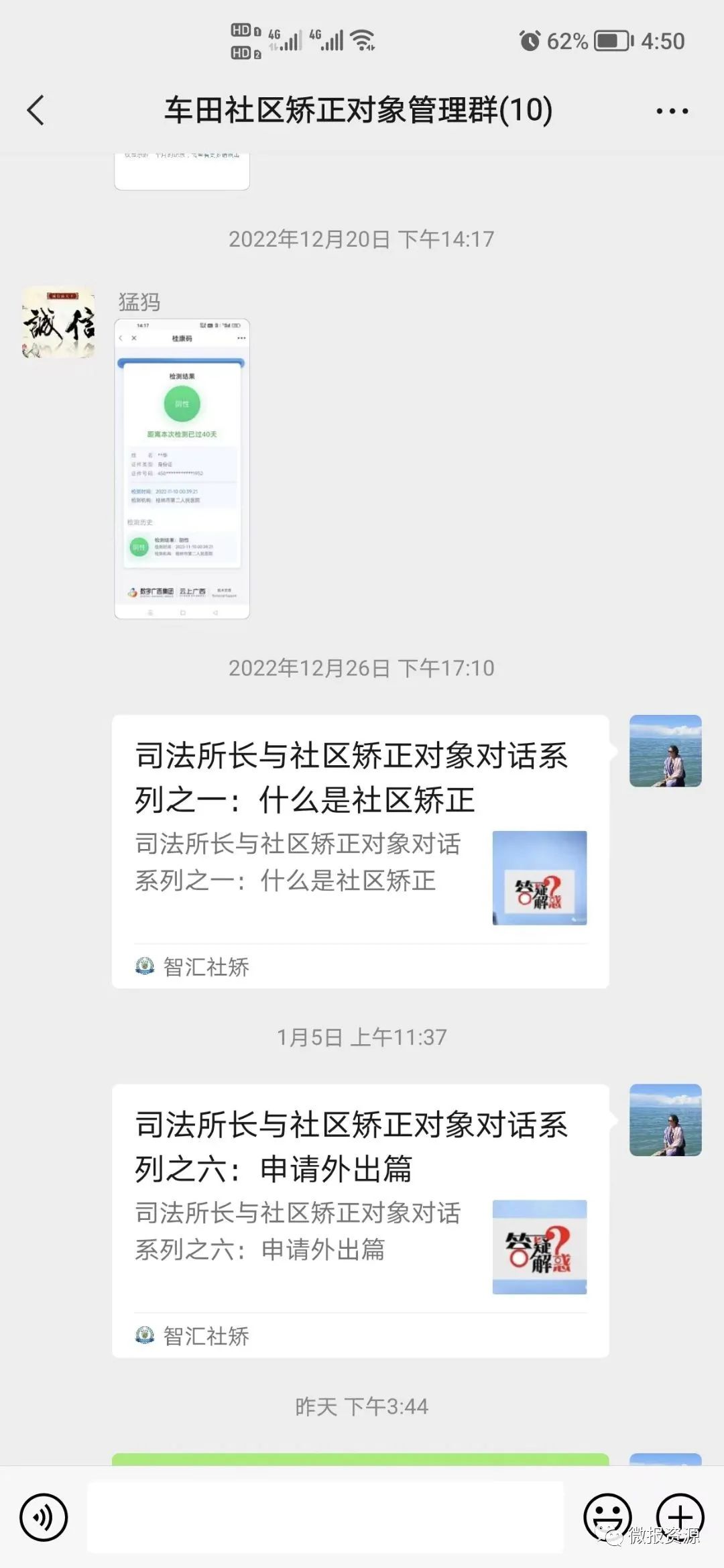Switch to voice message input
This screenshot has height=1568, width=724.
(x=44, y=1517)
